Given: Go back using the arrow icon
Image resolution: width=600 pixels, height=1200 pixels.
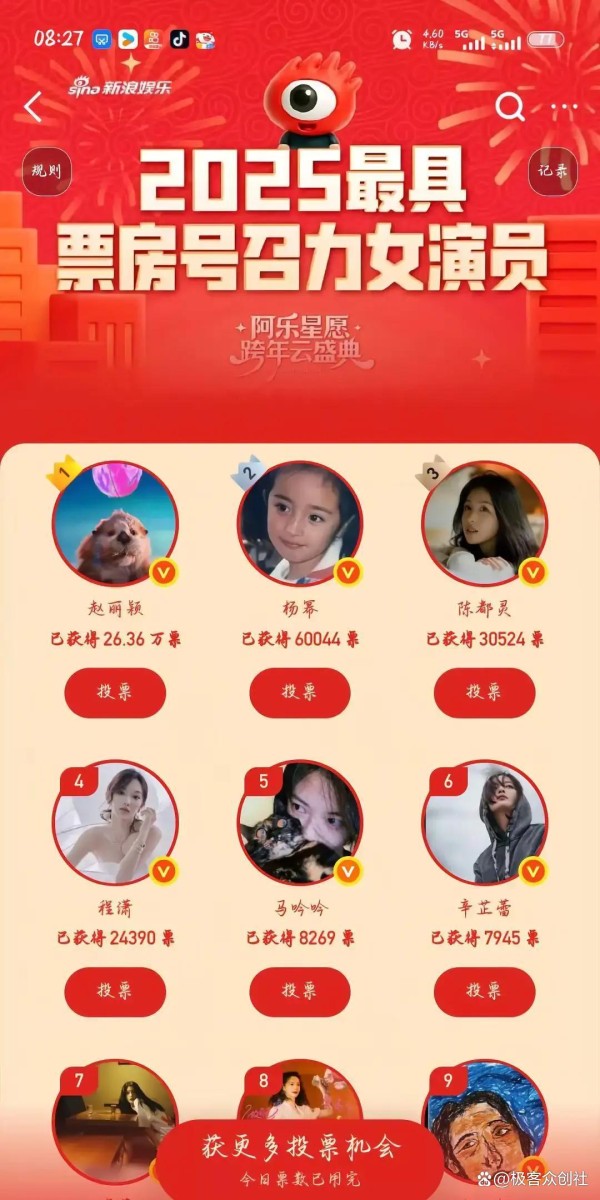Looking at the screenshot, I should click(x=34, y=107).
